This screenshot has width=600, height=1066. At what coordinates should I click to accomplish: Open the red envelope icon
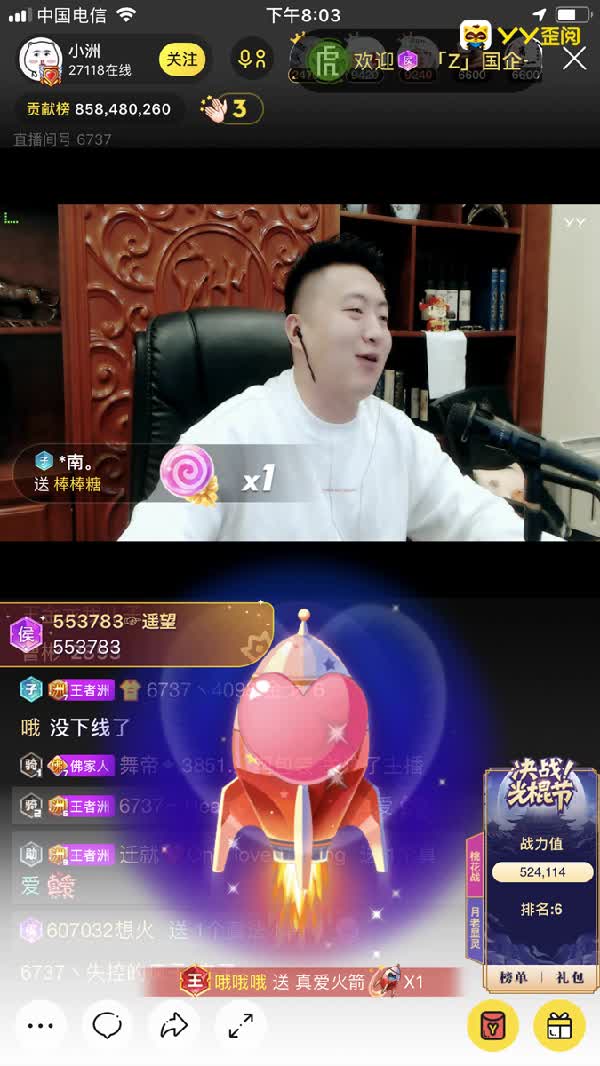(x=493, y=1025)
